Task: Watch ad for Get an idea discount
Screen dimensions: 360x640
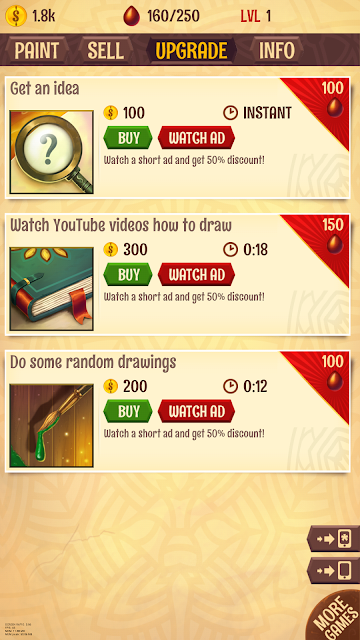Action: pyautogui.click(x=196, y=138)
